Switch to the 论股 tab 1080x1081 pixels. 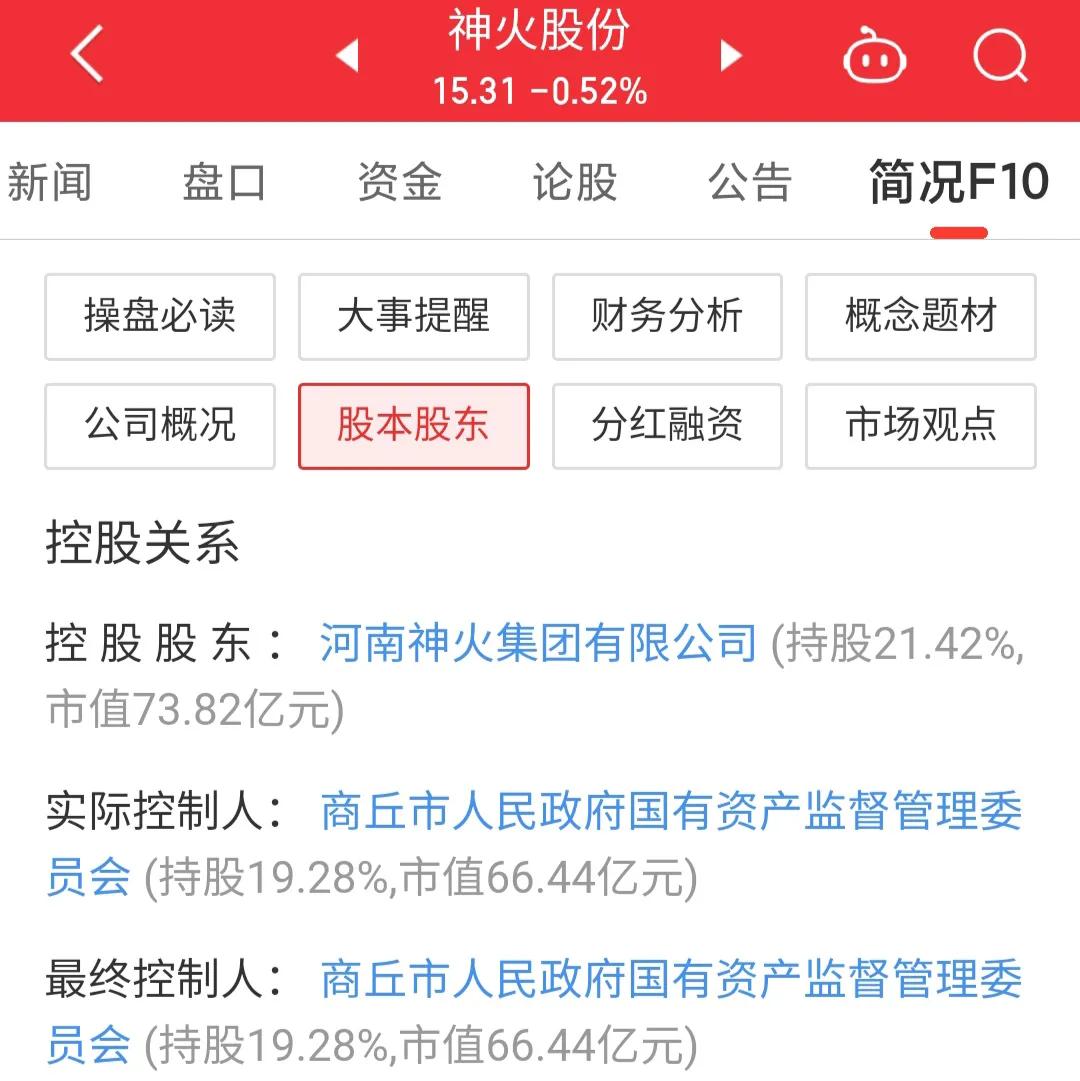coord(573,182)
